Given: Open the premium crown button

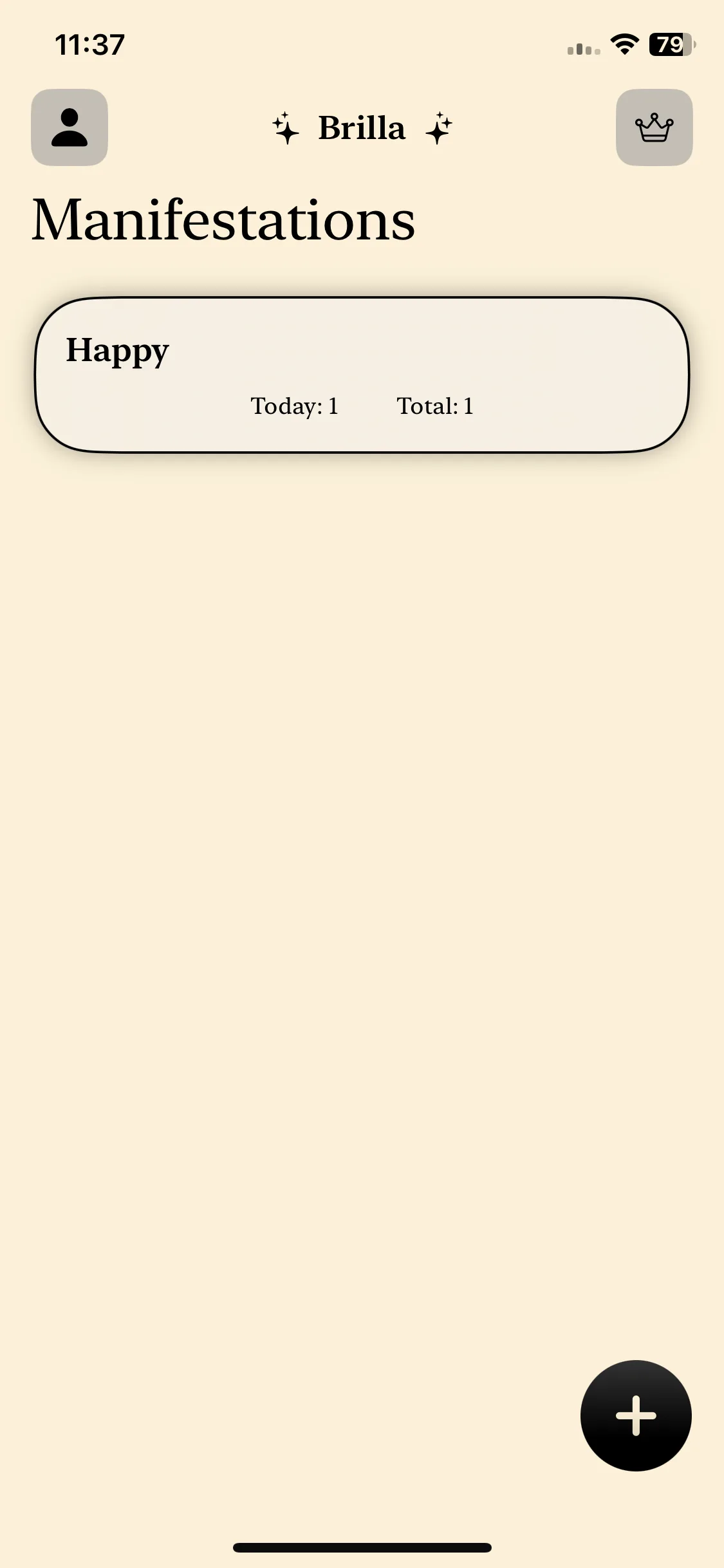Looking at the screenshot, I should coord(654,127).
